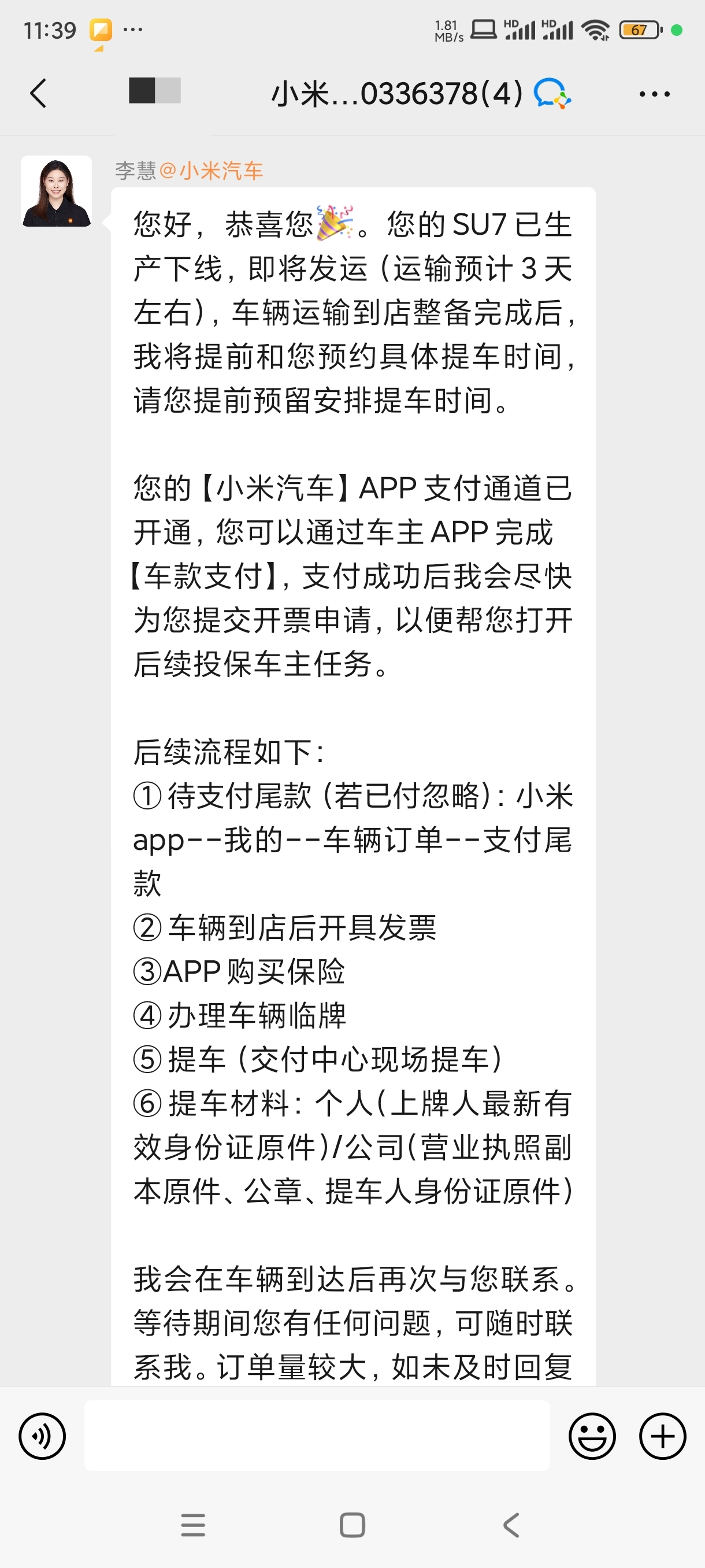Screen dimensions: 705x1568
Task: Open system recent apps
Action: [x=193, y=1525]
